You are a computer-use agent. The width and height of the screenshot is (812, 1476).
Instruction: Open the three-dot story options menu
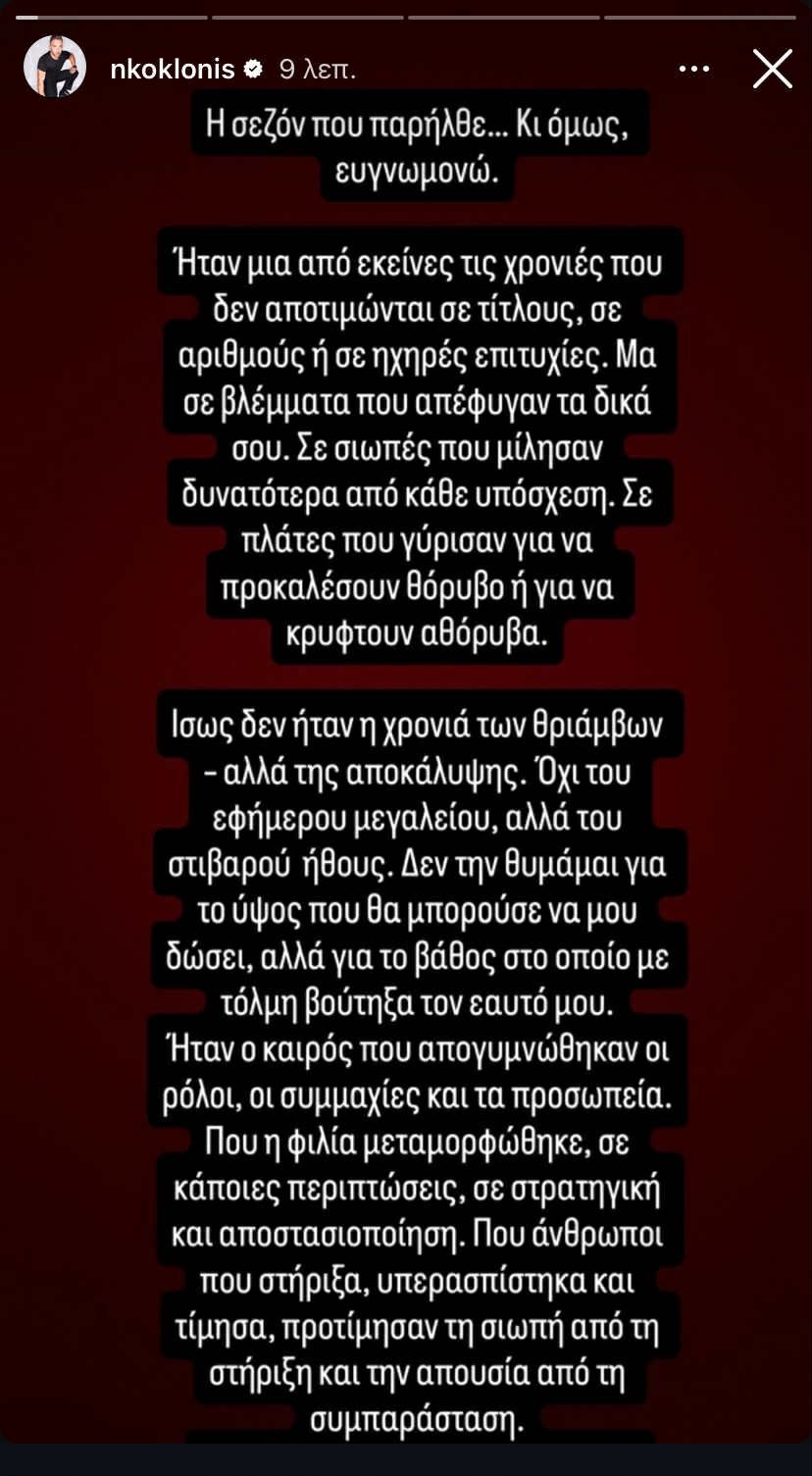pyautogui.click(x=693, y=69)
